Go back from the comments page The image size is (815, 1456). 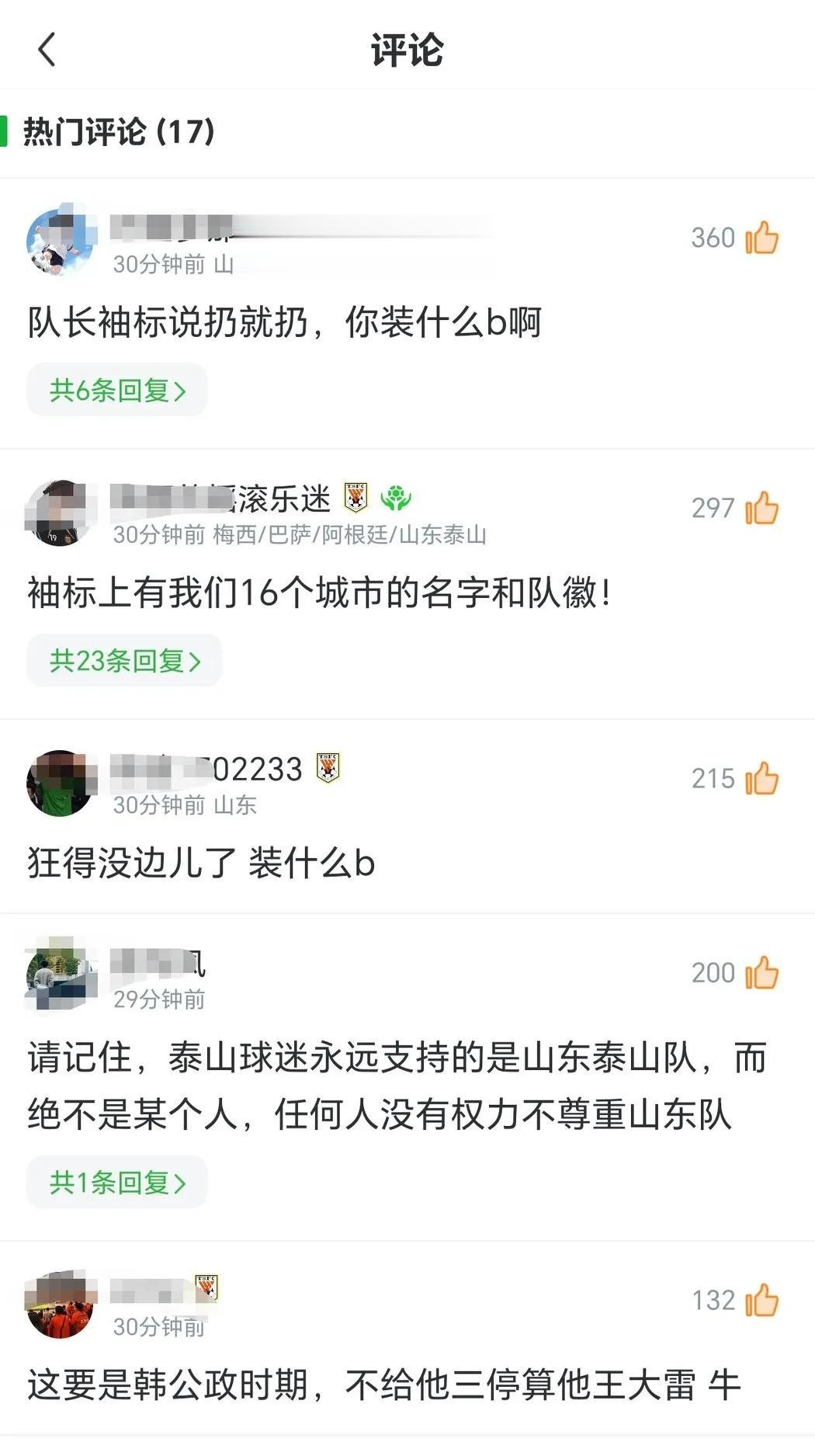47,50
